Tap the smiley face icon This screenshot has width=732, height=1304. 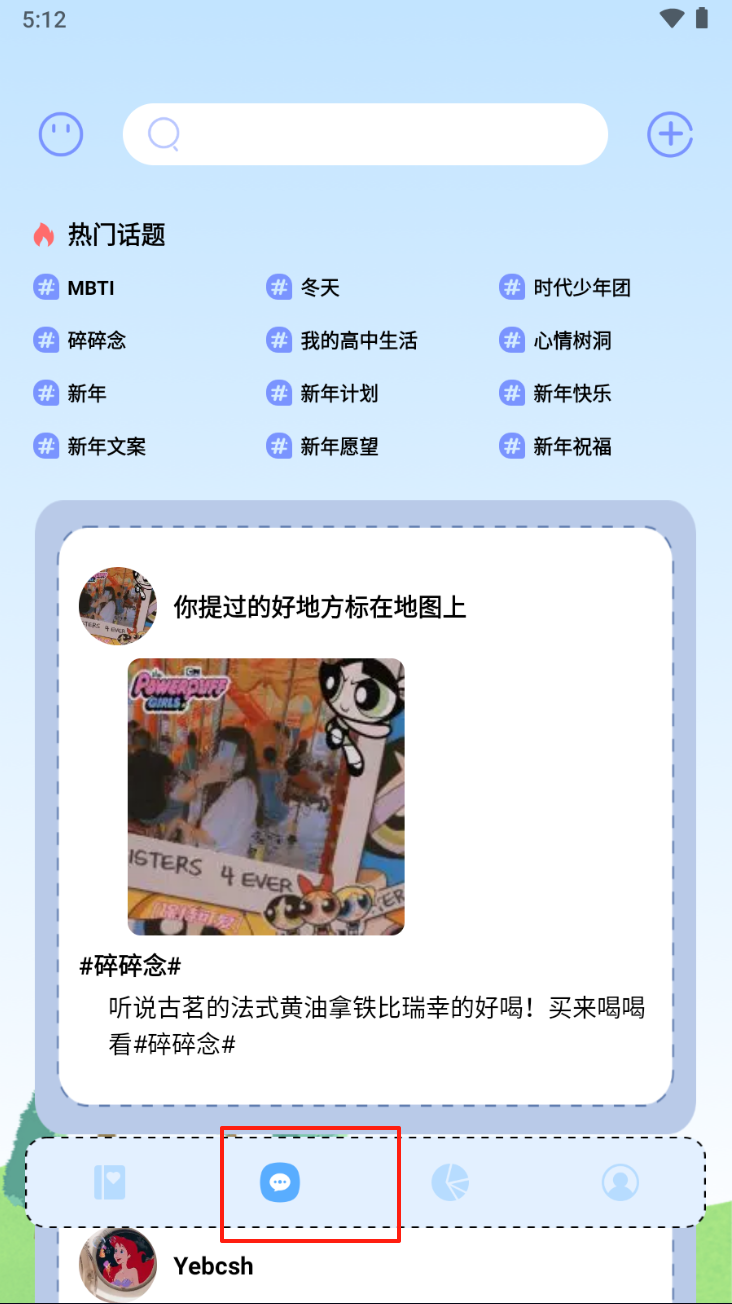tap(61, 134)
